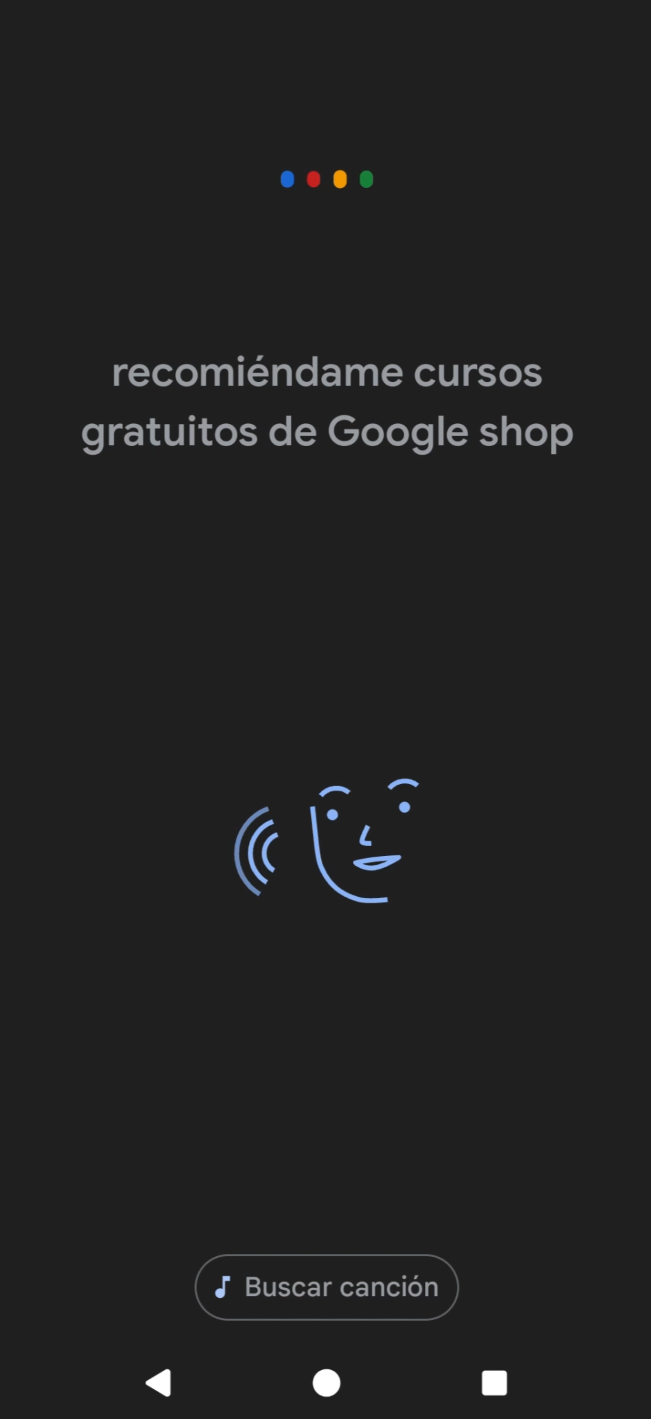This screenshot has height=1419, width=651.
Task: Return to the home screen
Action: click(x=326, y=1383)
